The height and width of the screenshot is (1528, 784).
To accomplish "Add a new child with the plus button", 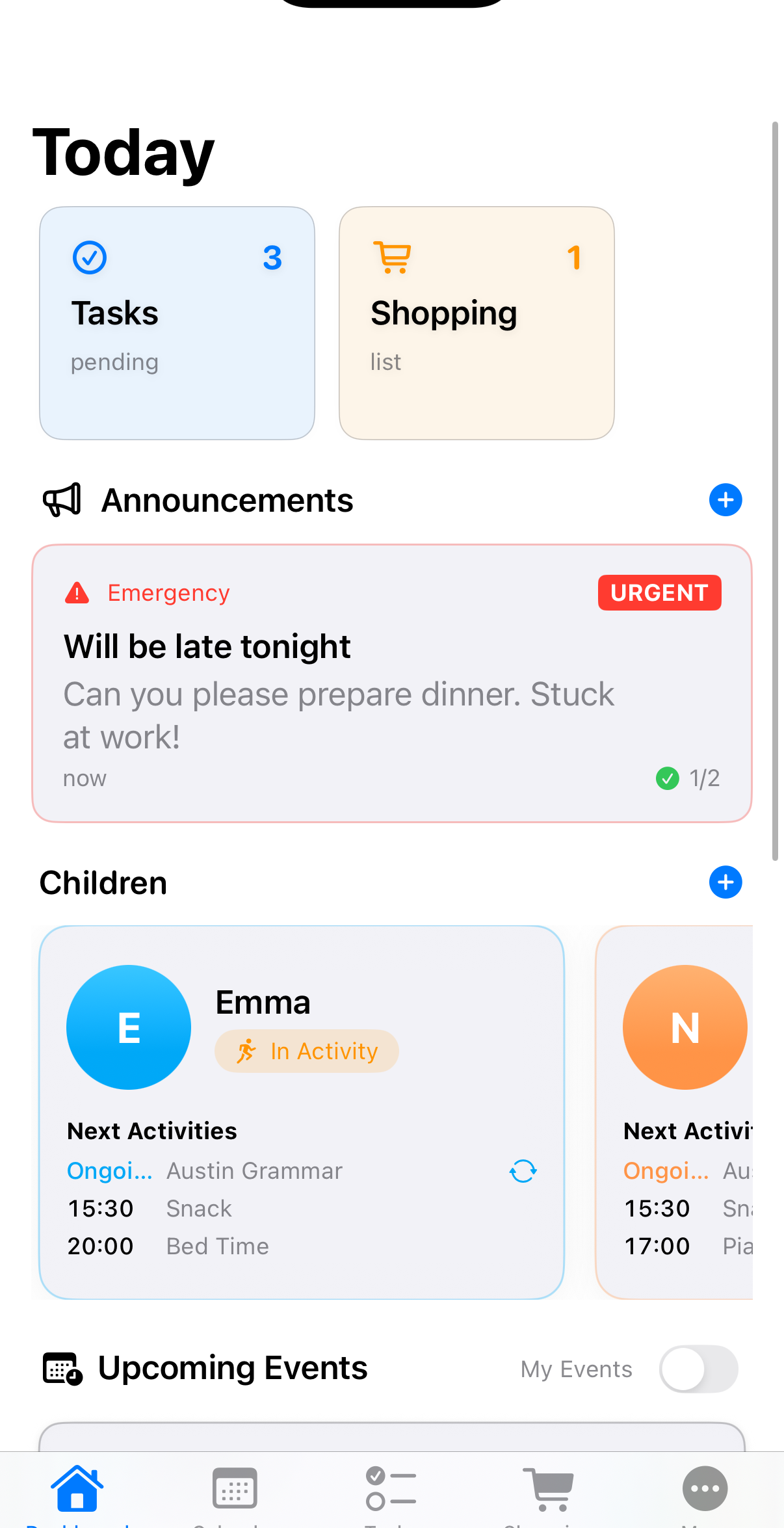I will click(x=726, y=882).
